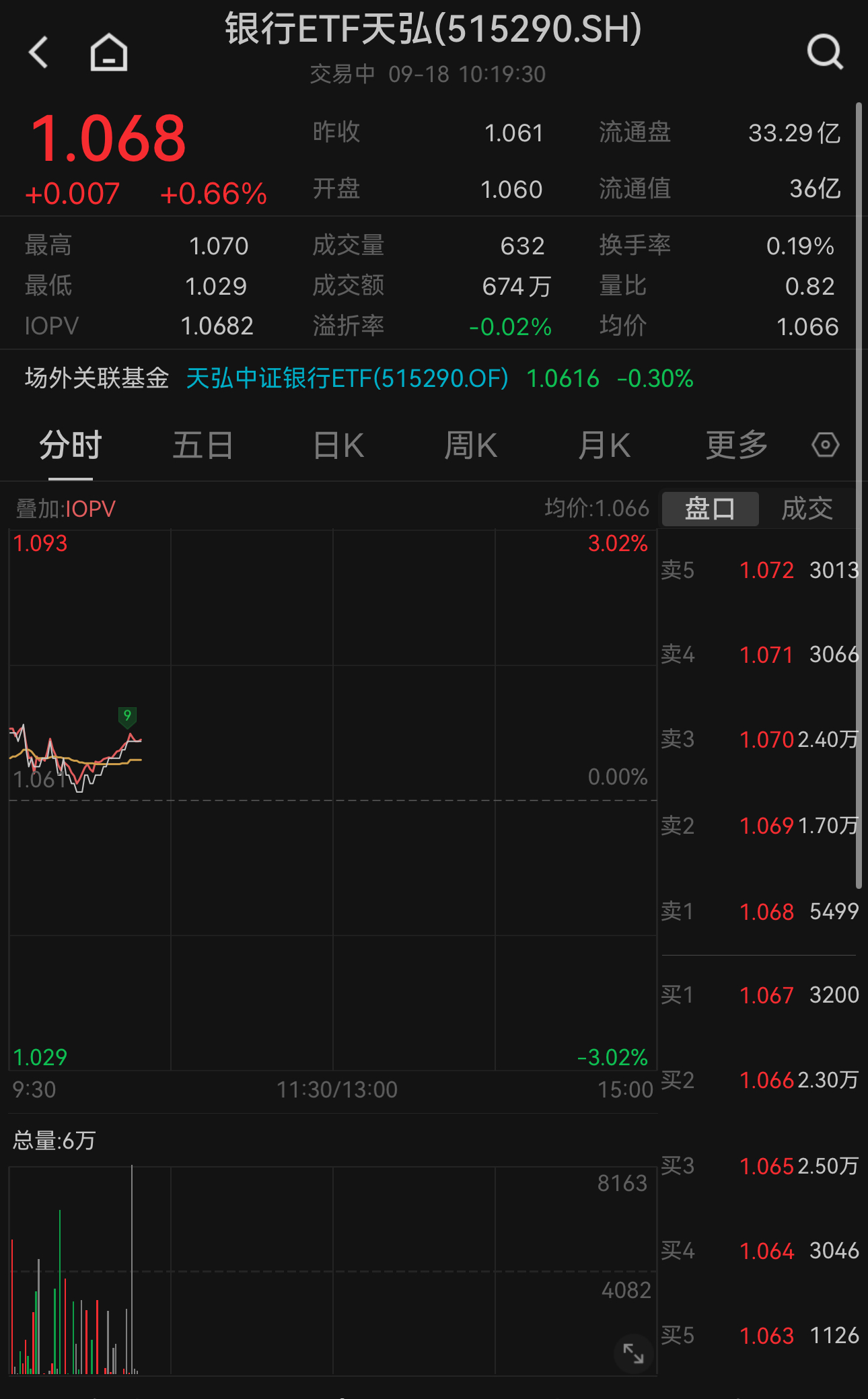Switch the panel to 成交 transactions view
Image resolution: width=868 pixels, height=1399 pixels.
pyautogui.click(x=807, y=509)
